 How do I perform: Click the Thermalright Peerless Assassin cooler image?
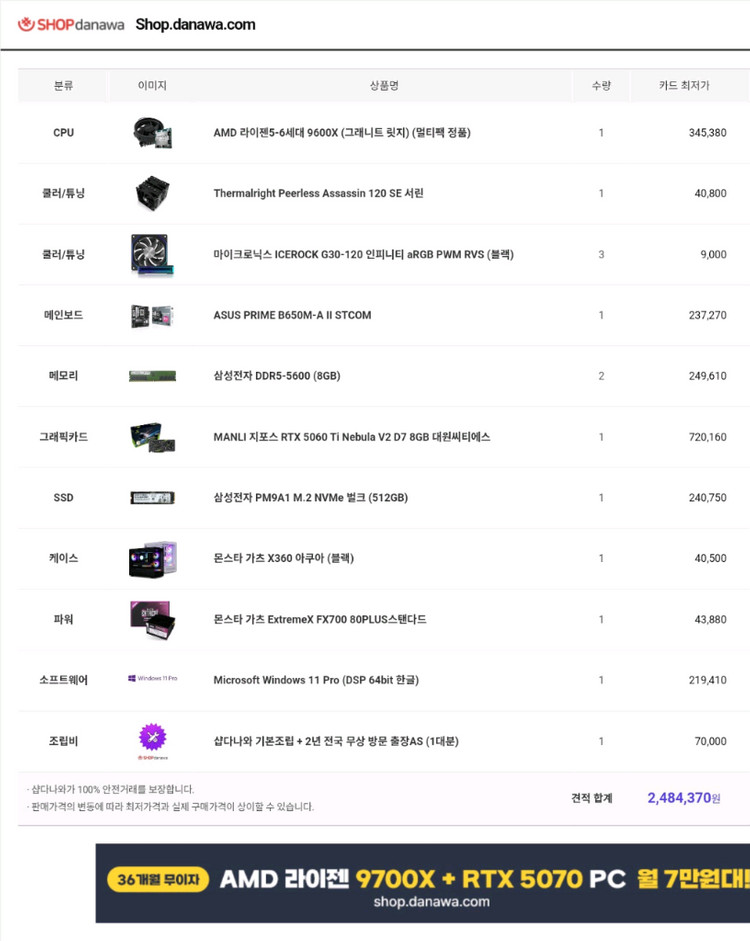coord(152,192)
